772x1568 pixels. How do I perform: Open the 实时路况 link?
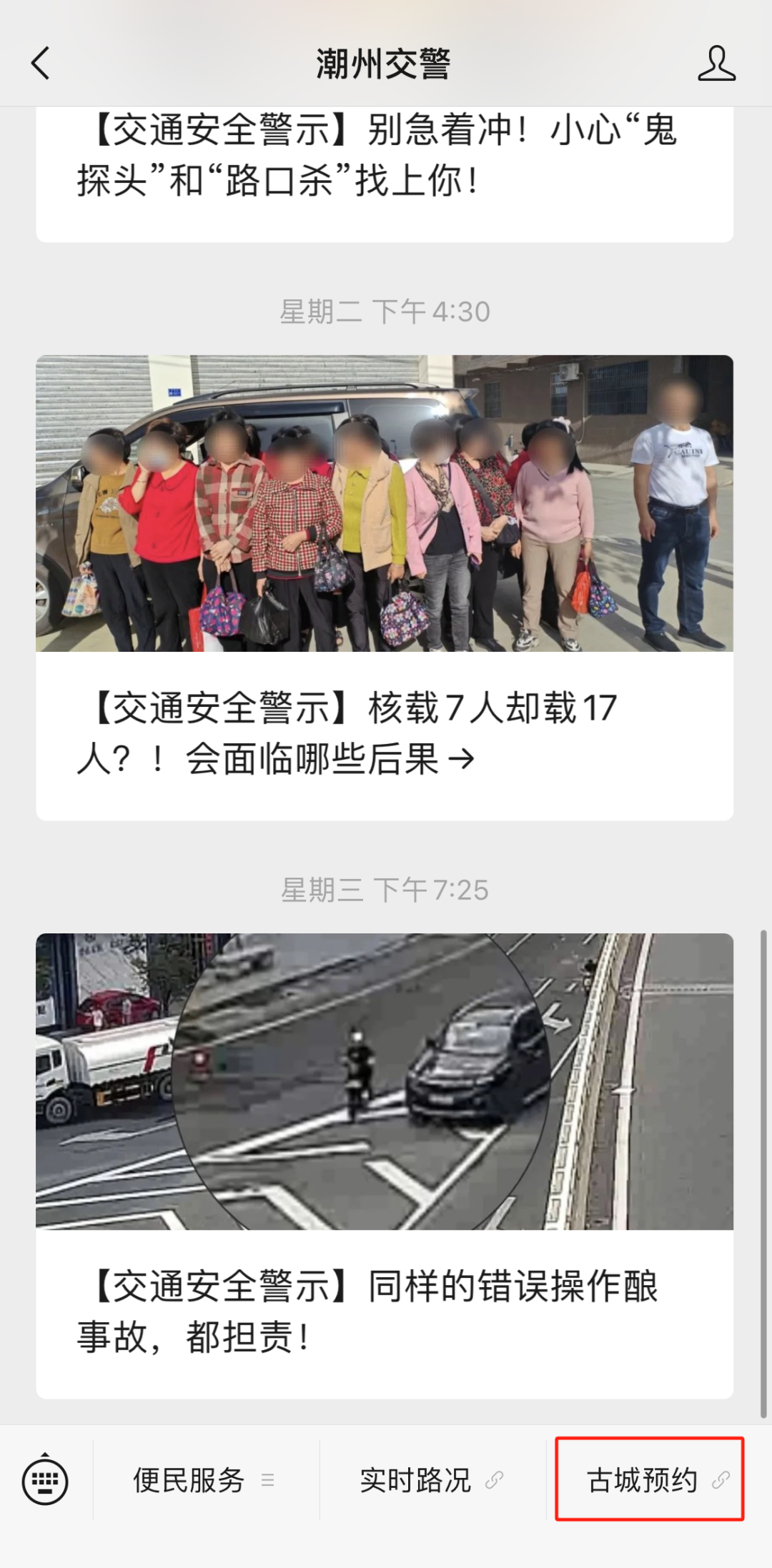(x=431, y=1480)
